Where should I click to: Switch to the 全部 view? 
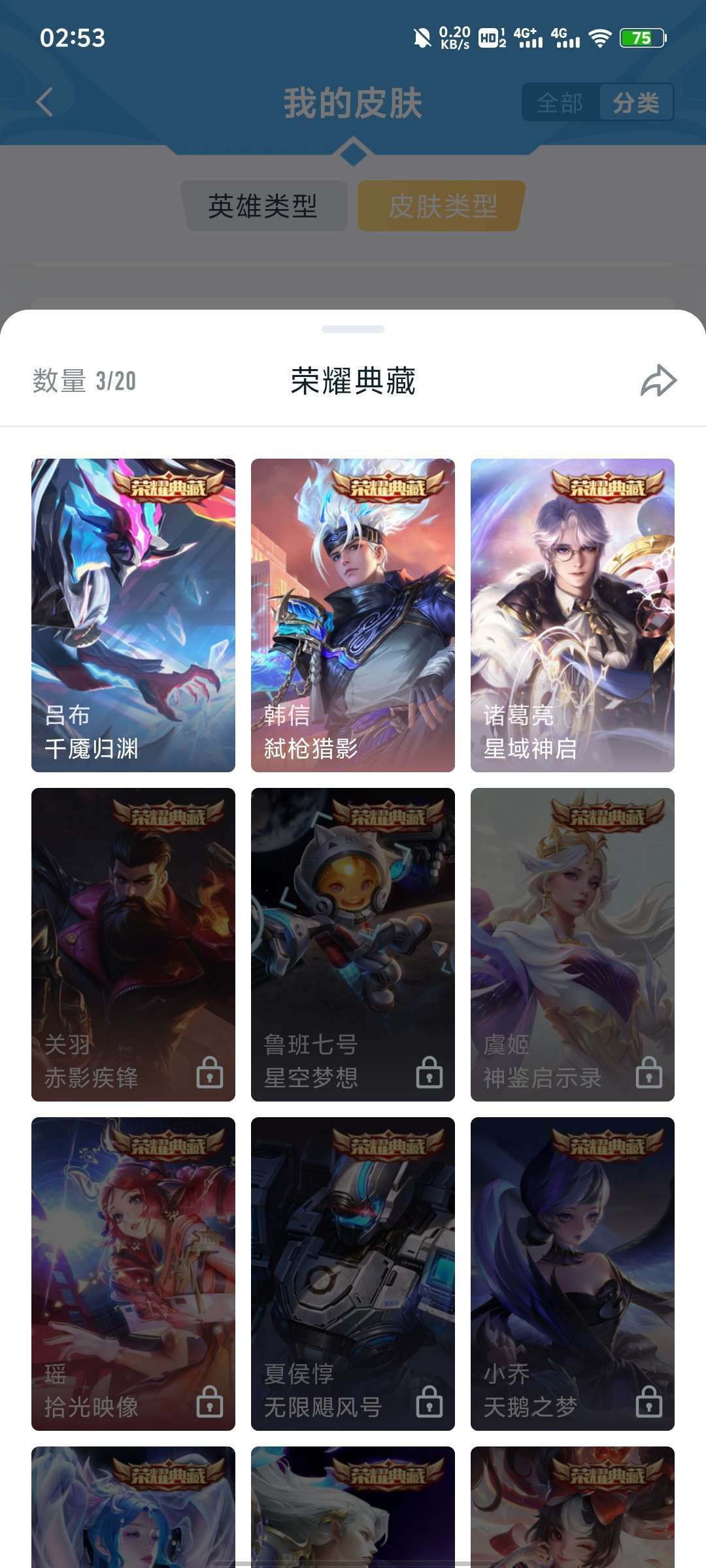tap(560, 103)
